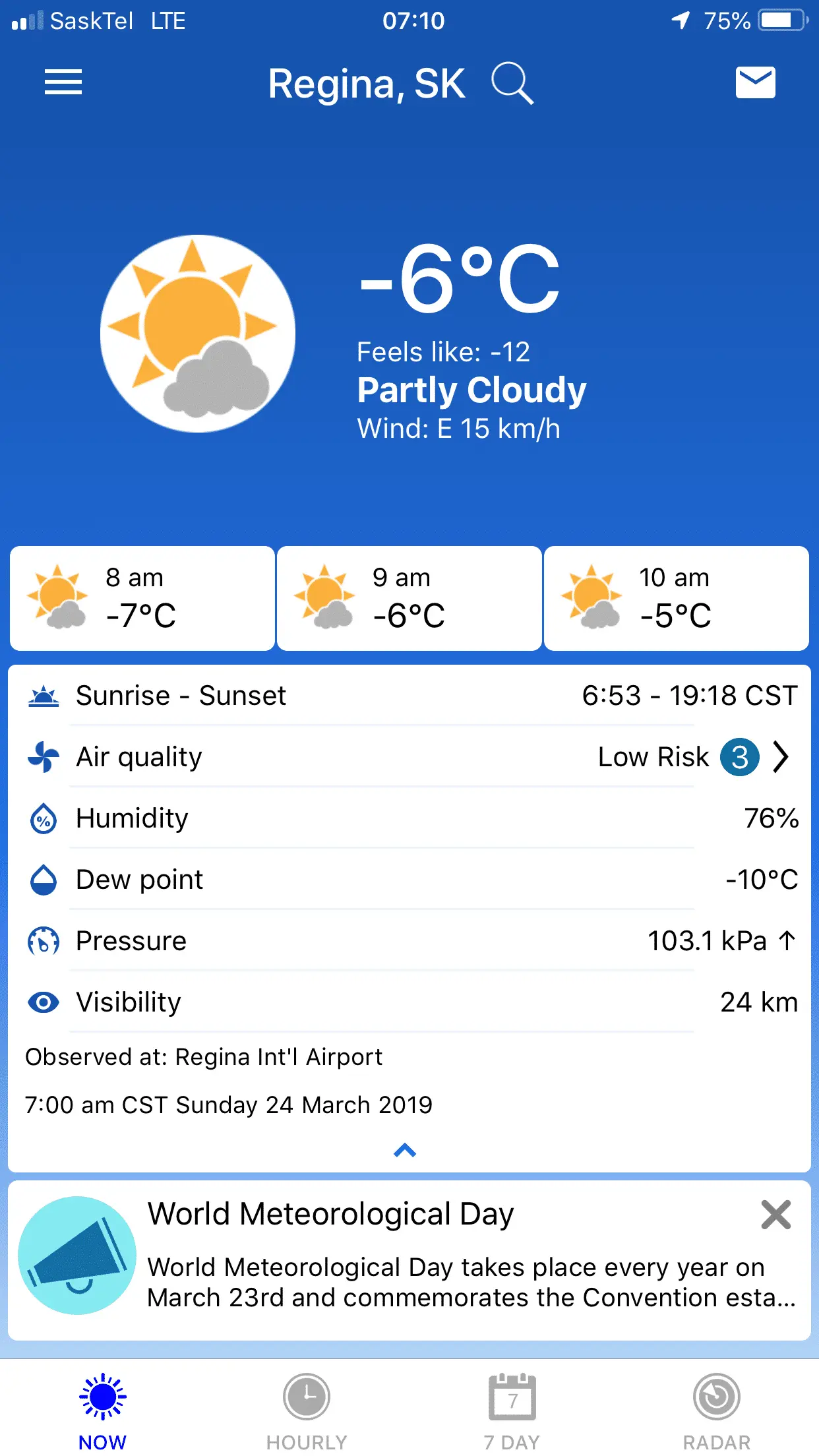The image size is (819, 1456).
Task: Open Air quality Low Risk details
Action: tap(692, 757)
